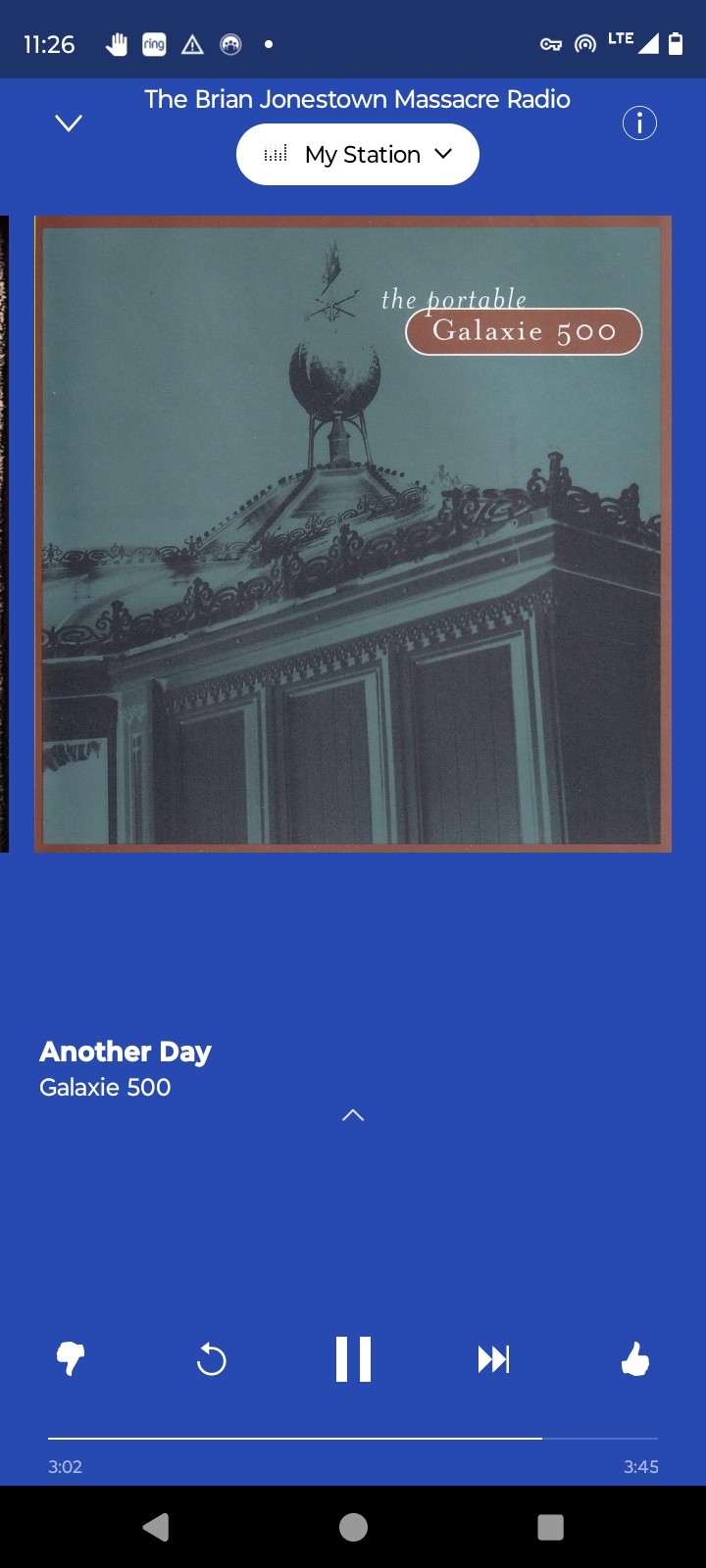Go to the system home screen
The image size is (706, 1568).
pos(353,1527)
